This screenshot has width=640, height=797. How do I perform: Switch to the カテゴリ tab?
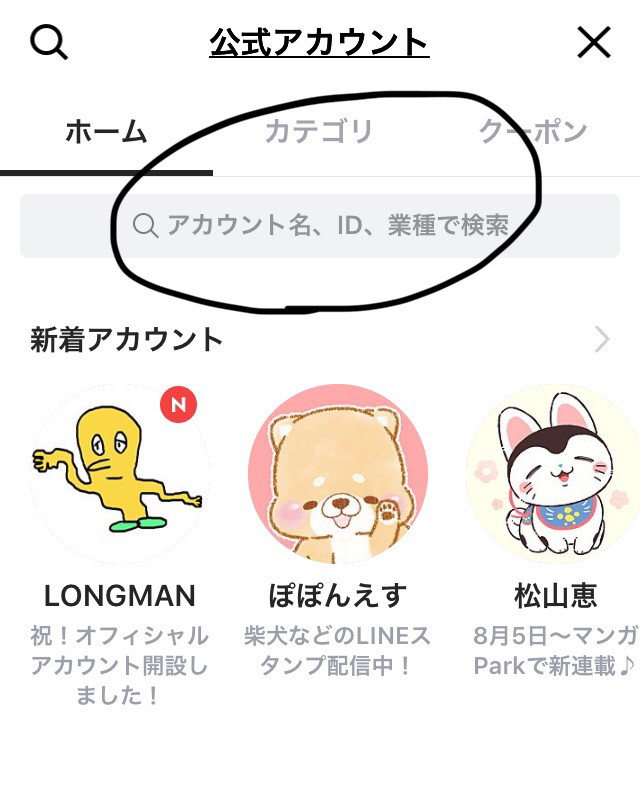tap(318, 132)
